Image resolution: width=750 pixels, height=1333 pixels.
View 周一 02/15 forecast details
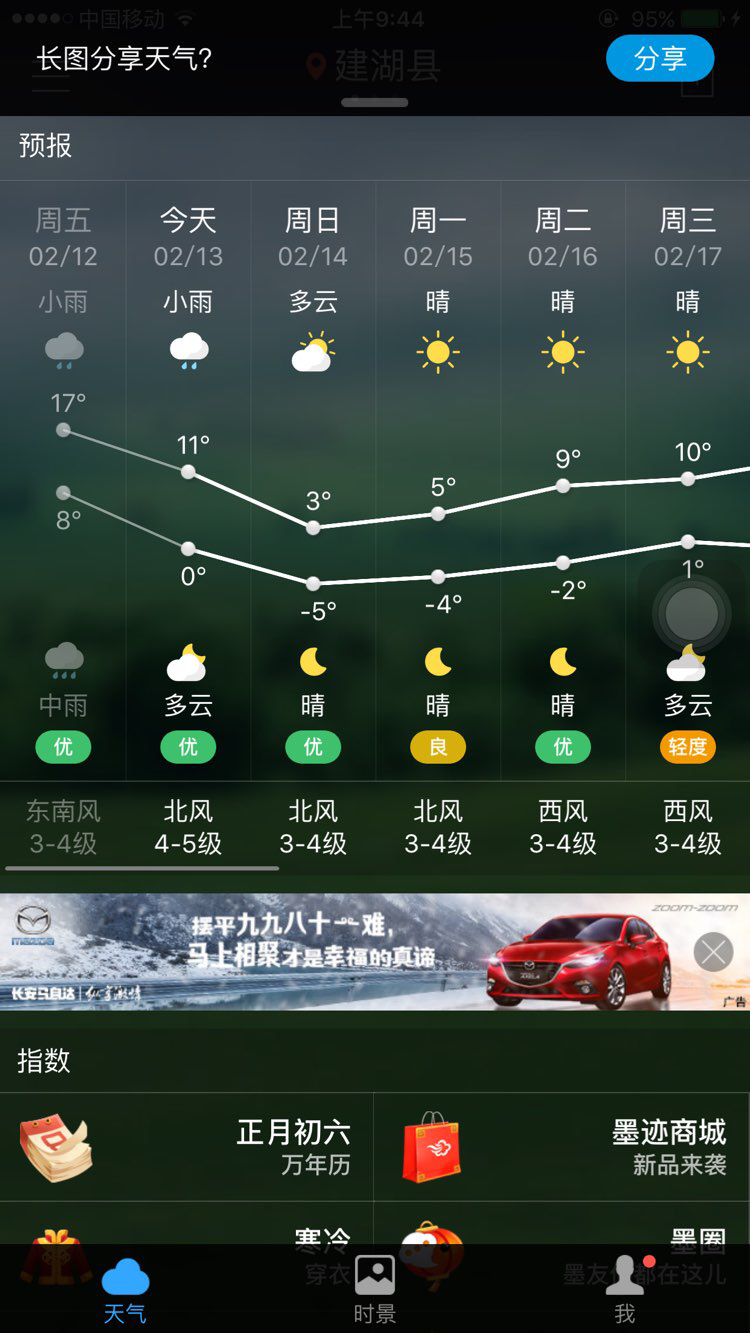click(x=438, y=480)
